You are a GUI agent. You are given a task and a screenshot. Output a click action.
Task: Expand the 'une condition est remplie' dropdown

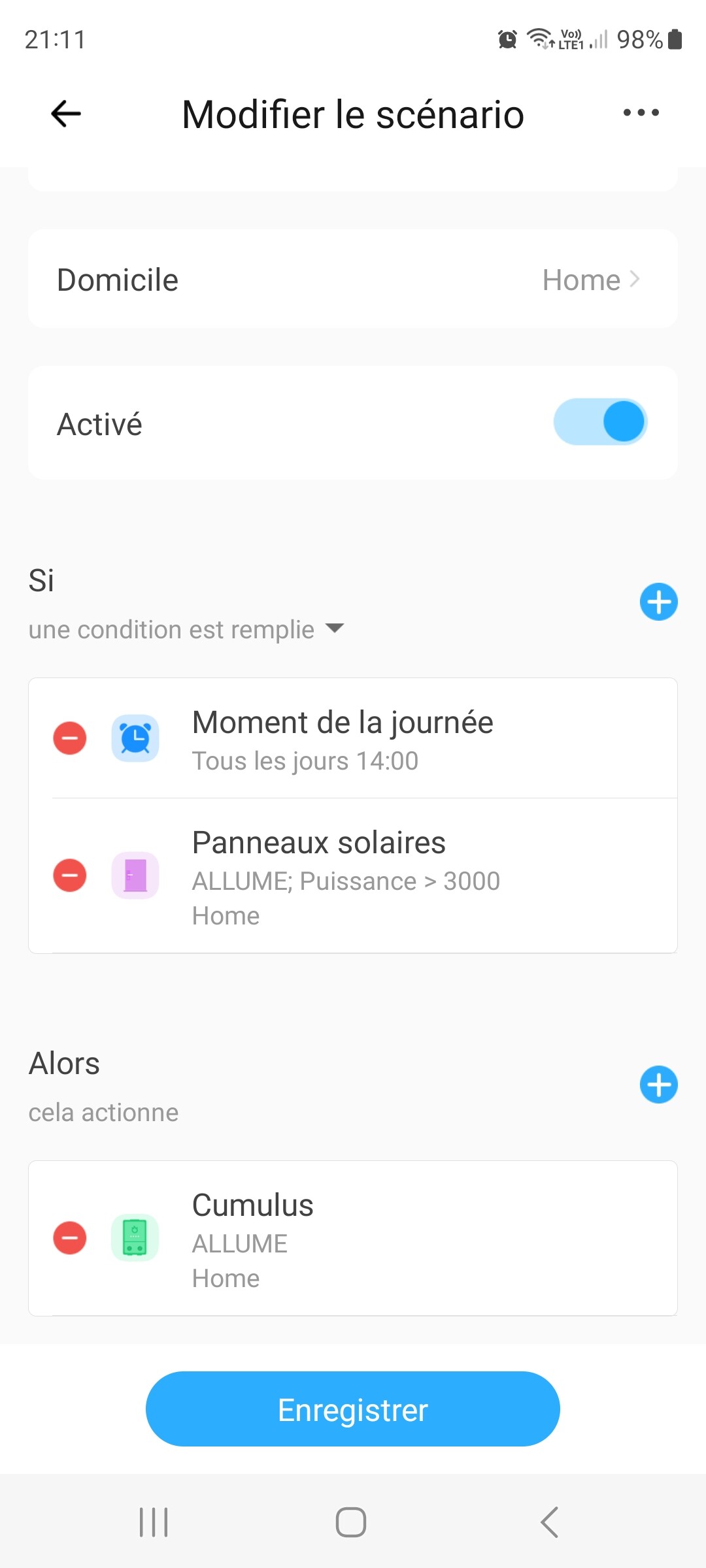(x=186, y=630)
